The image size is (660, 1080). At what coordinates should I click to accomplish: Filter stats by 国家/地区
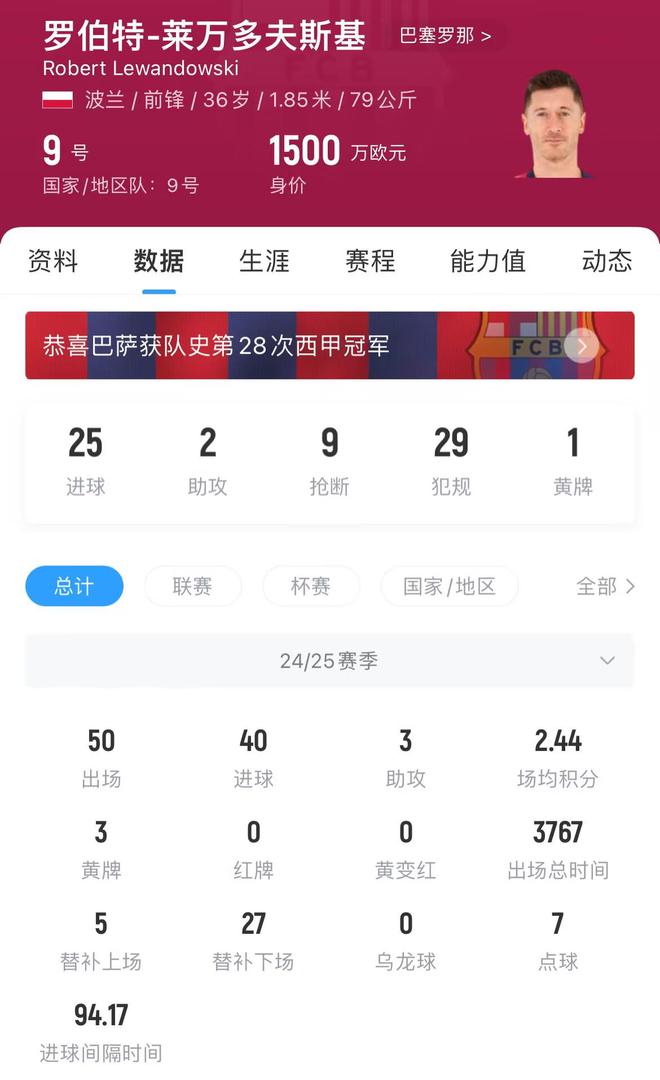click(449, 586)
